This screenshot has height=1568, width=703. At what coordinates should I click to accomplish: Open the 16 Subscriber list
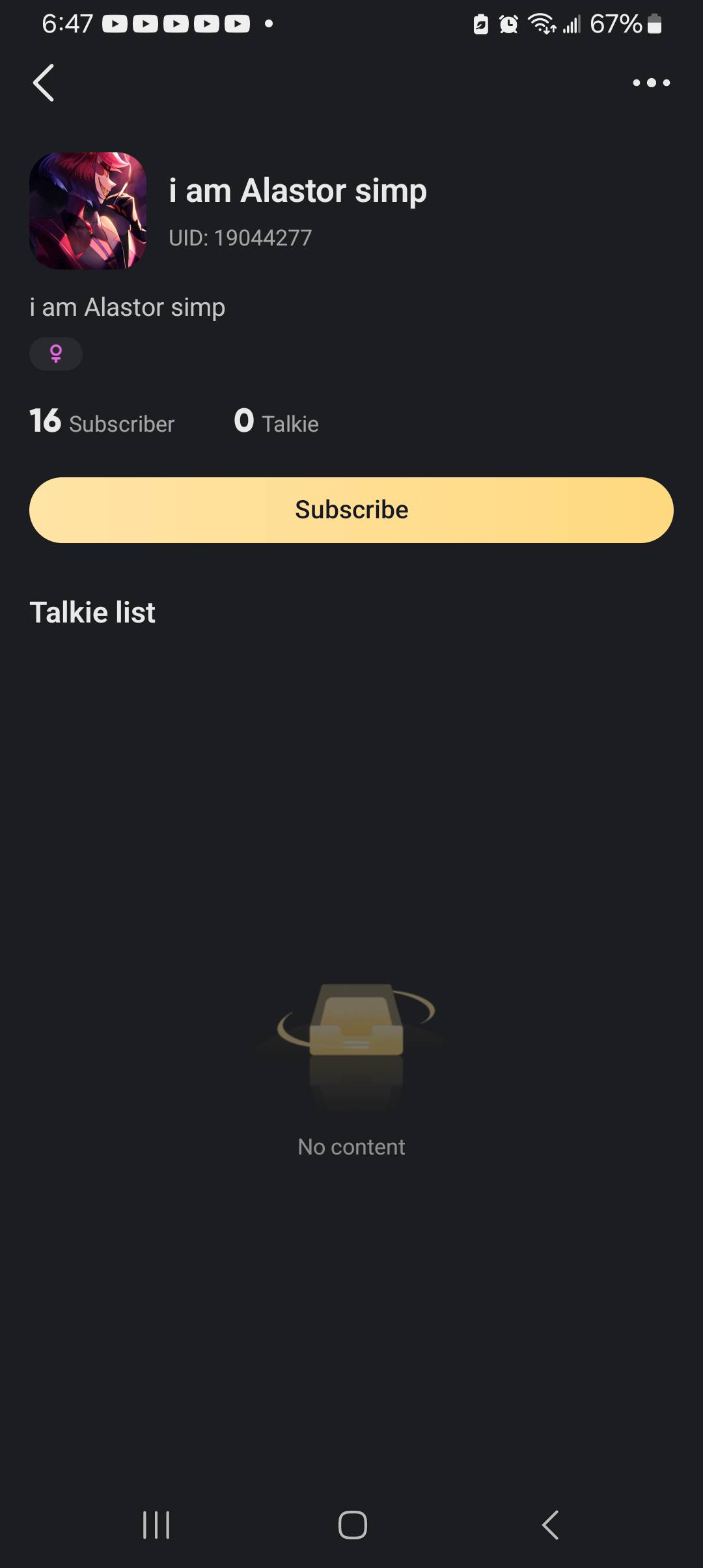pos(102,422)
